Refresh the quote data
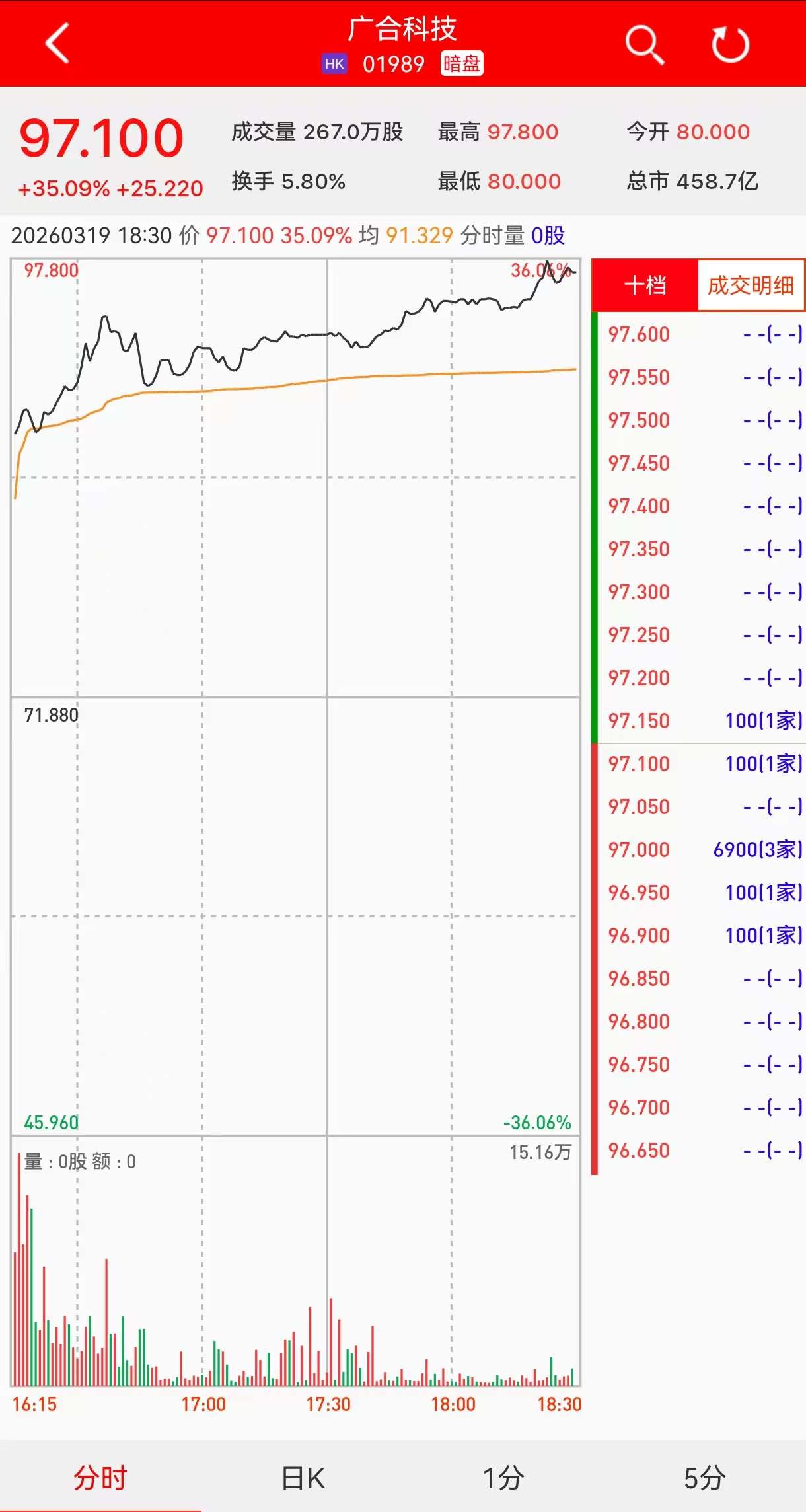This screenshot has width=806, height=1512. point(730,45)
